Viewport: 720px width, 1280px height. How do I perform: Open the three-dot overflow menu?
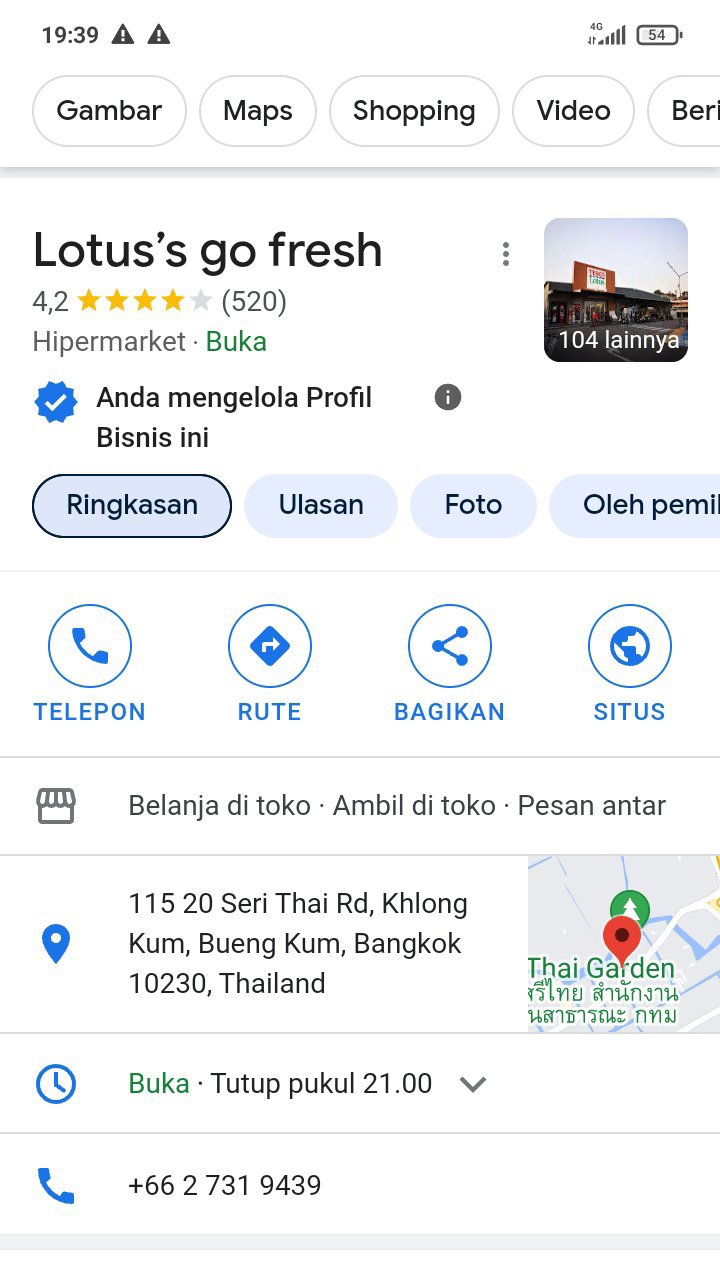click(x=506, y=254)
